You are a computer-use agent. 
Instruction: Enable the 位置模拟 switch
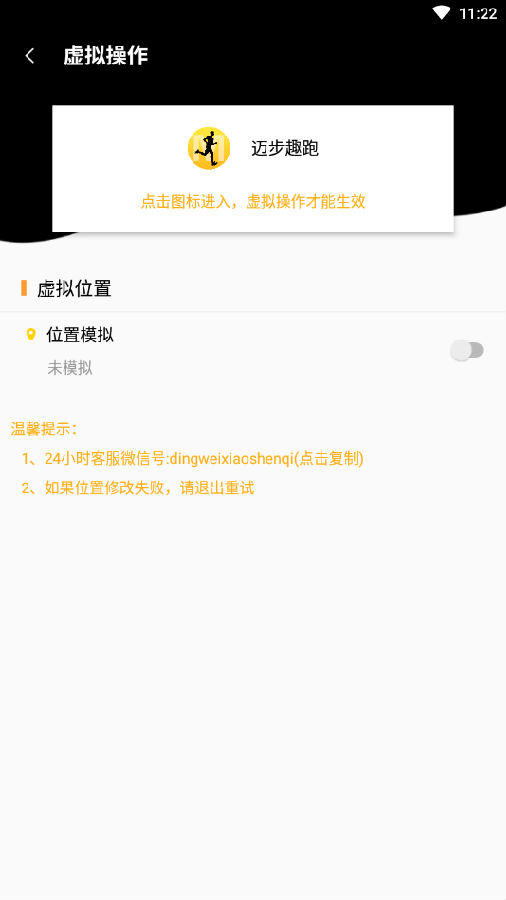pos(466,350)
